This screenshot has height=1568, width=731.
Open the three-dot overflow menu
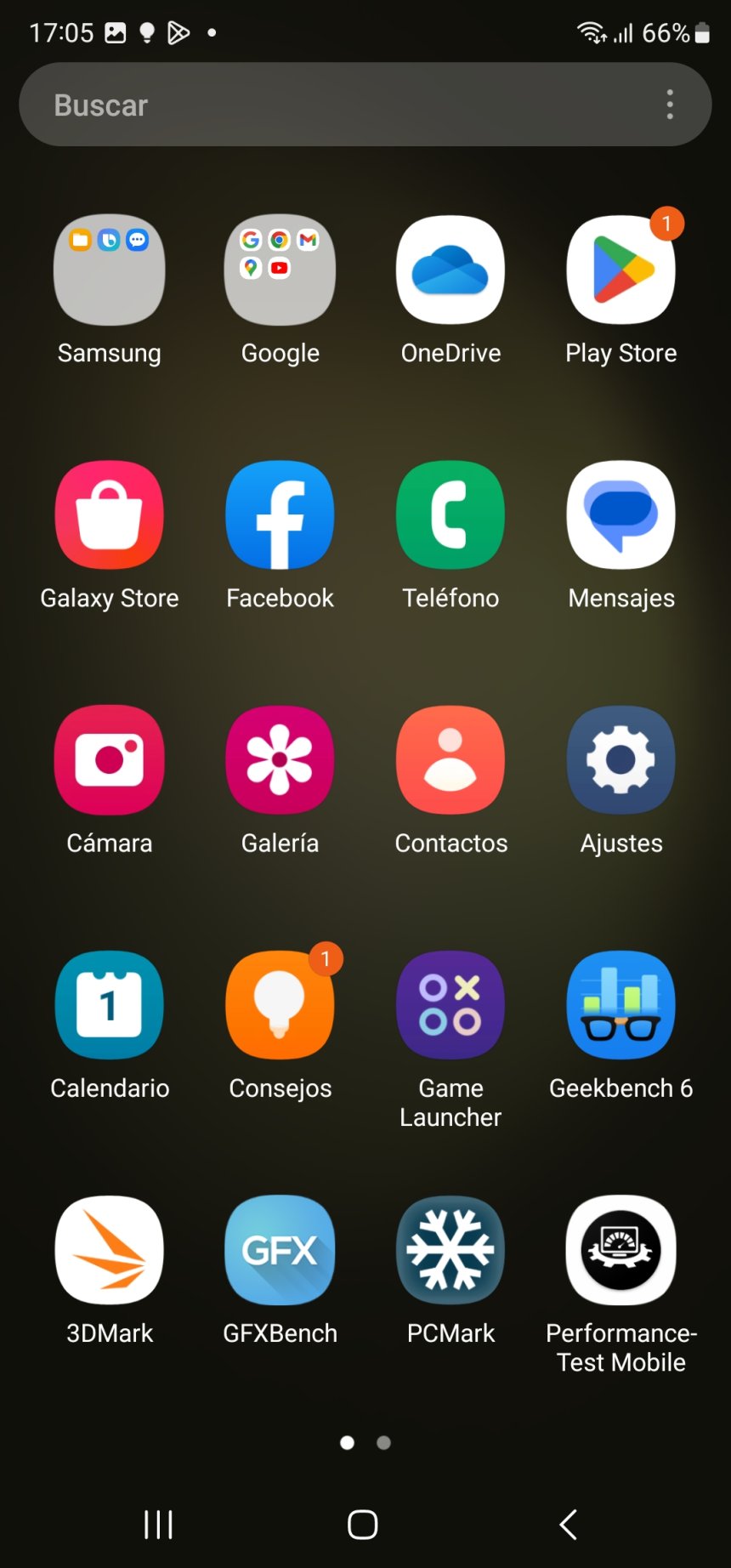(670, 104)
